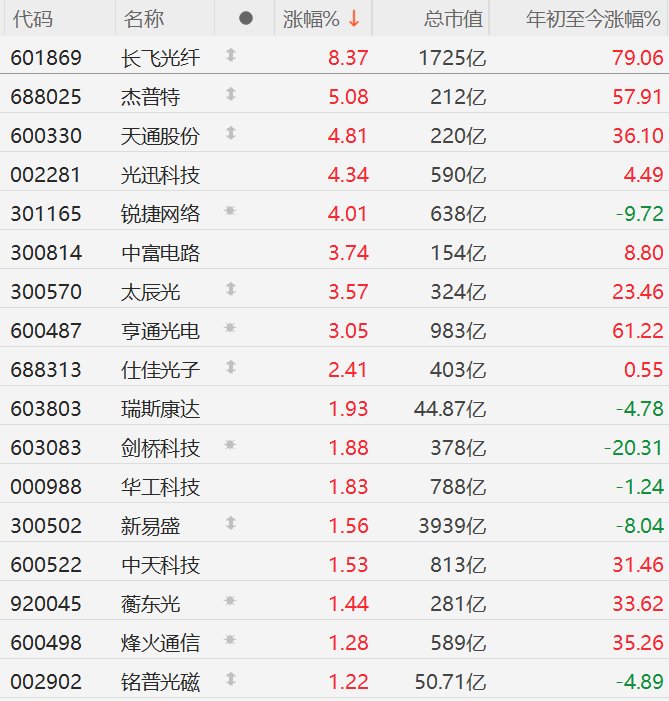Open 中富电路 300814
This screenshot has height=701, width=669.
(x=159, y=253)
